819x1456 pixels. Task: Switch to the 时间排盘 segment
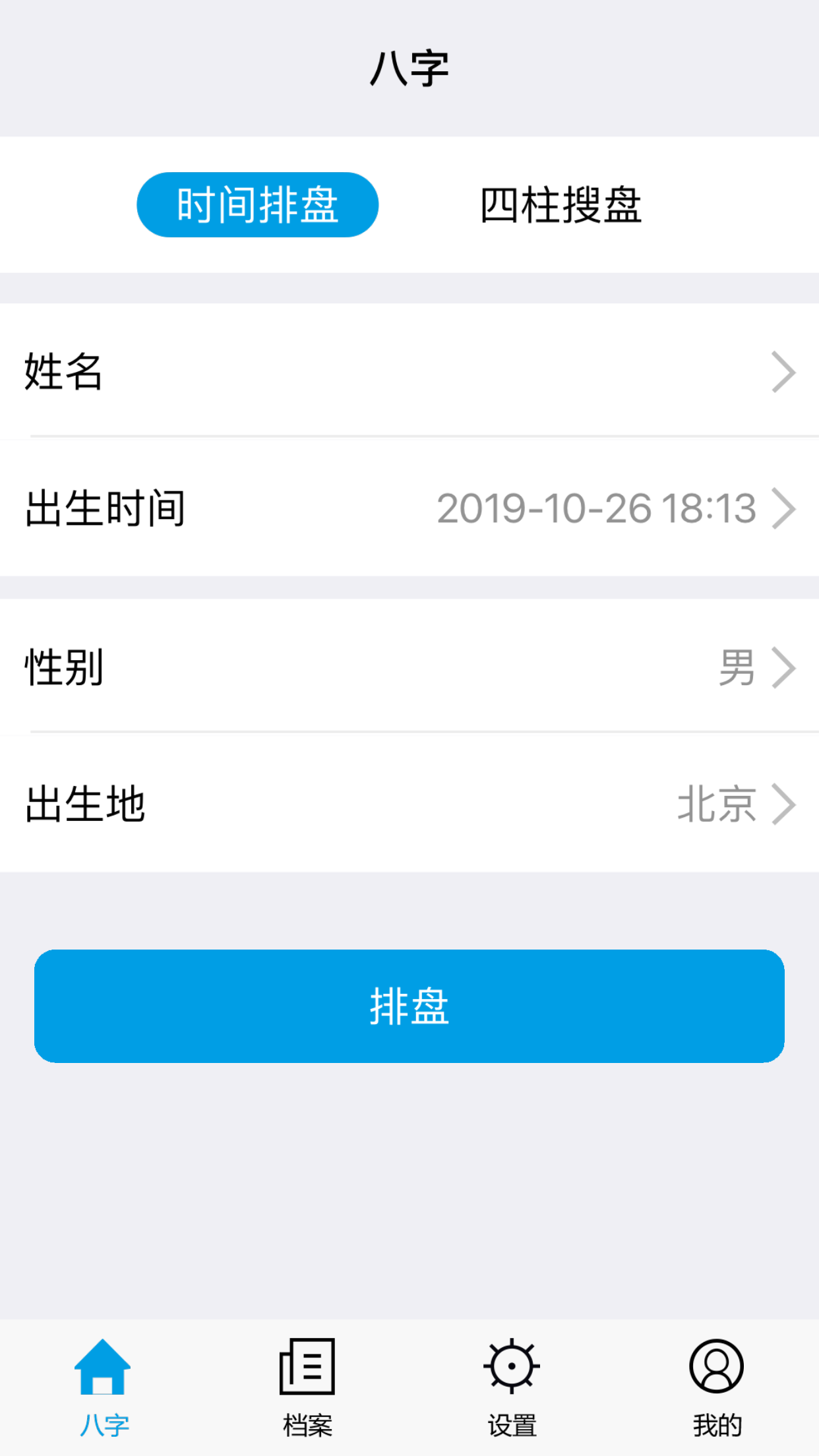coord(257,204)
